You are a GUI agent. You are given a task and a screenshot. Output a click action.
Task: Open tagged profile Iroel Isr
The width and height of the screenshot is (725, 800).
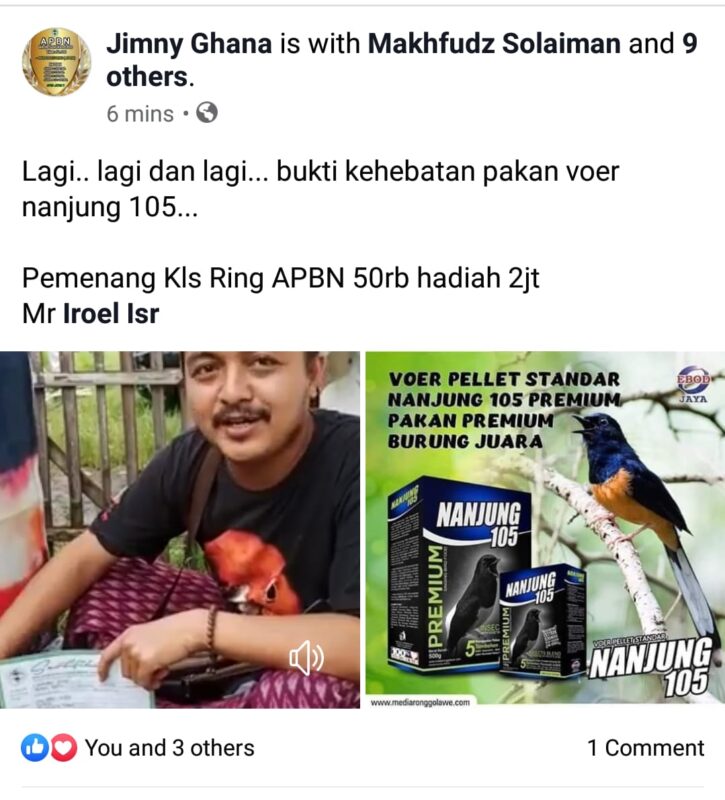111,313
